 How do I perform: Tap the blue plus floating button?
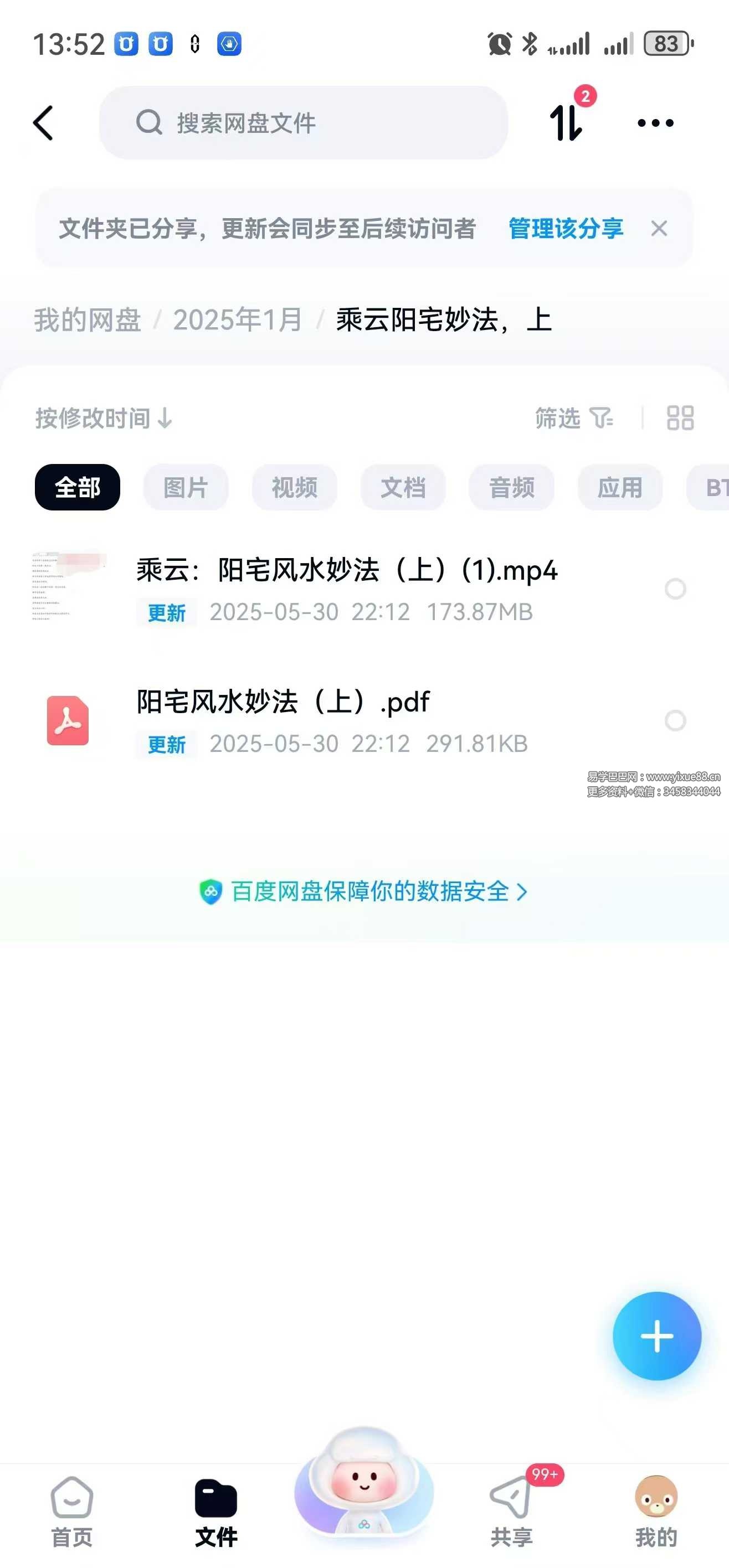(x=656, y=1336)
